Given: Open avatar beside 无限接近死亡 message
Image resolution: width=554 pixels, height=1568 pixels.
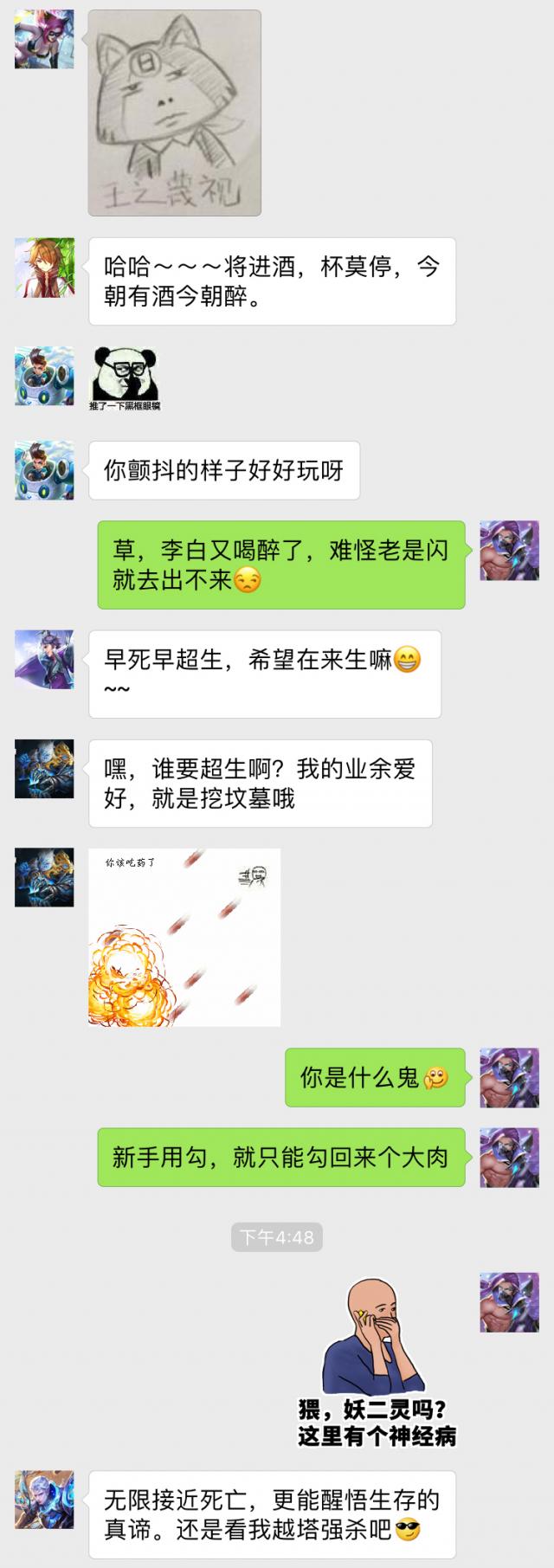Looking at the screenshot, I should pyautogui.click(x=44, y=1500).
